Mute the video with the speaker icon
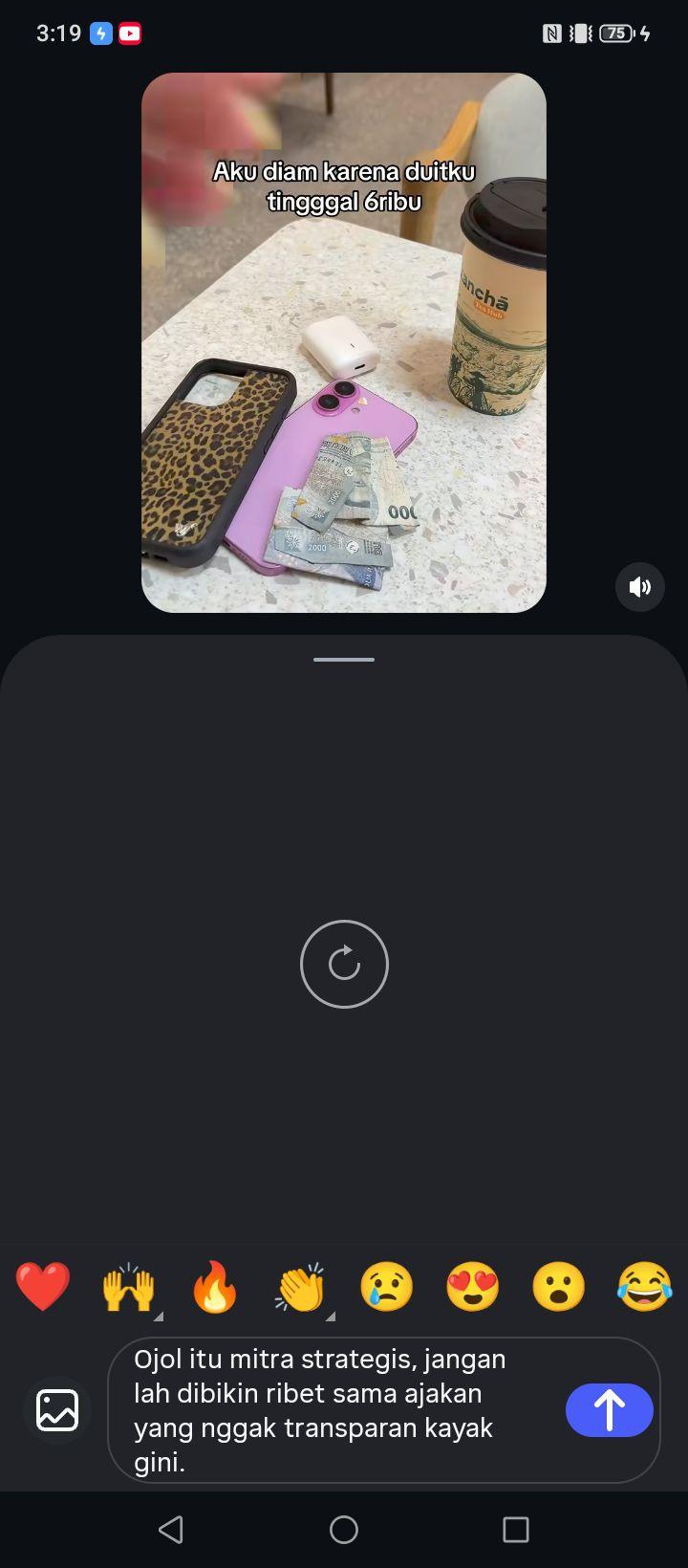Viewport: 688px width, 1568px height. click(640, 587)
